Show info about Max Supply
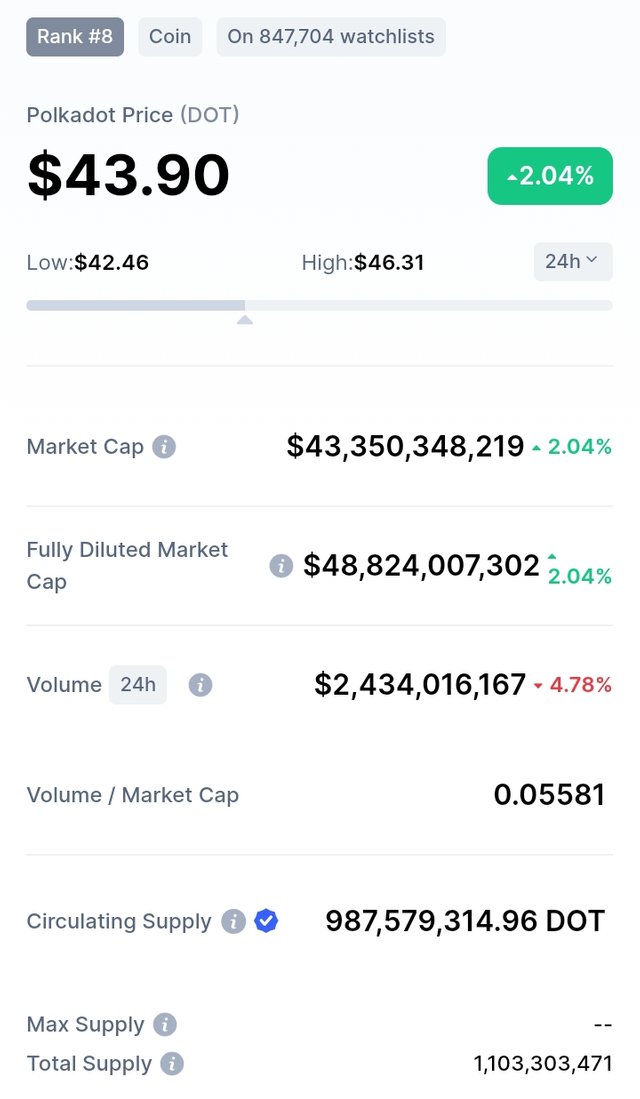This screenshot has height=1099, width=640. click(x=165, y=1025)
